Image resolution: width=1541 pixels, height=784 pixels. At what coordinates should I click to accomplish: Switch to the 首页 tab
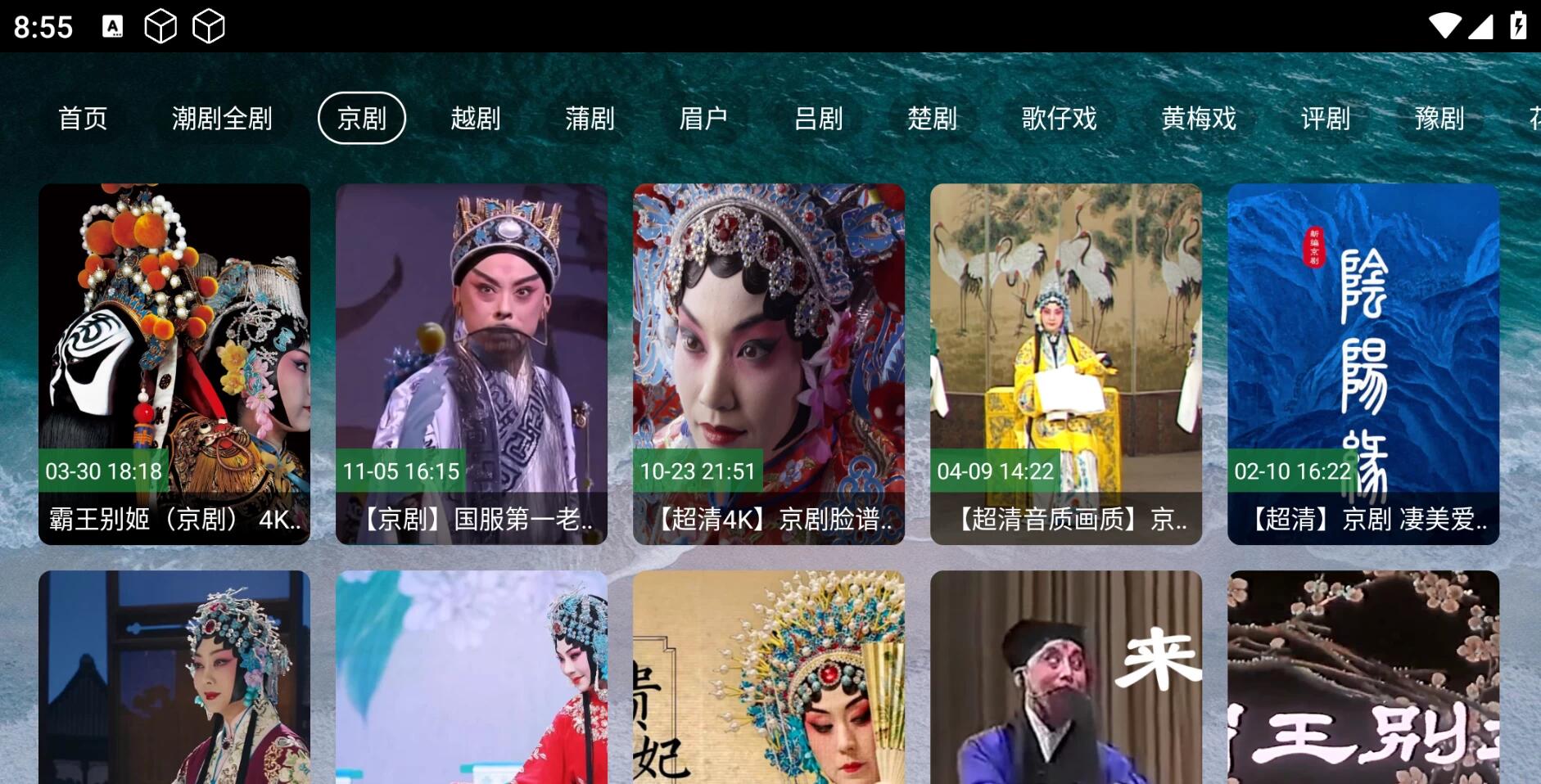(83, 119)
